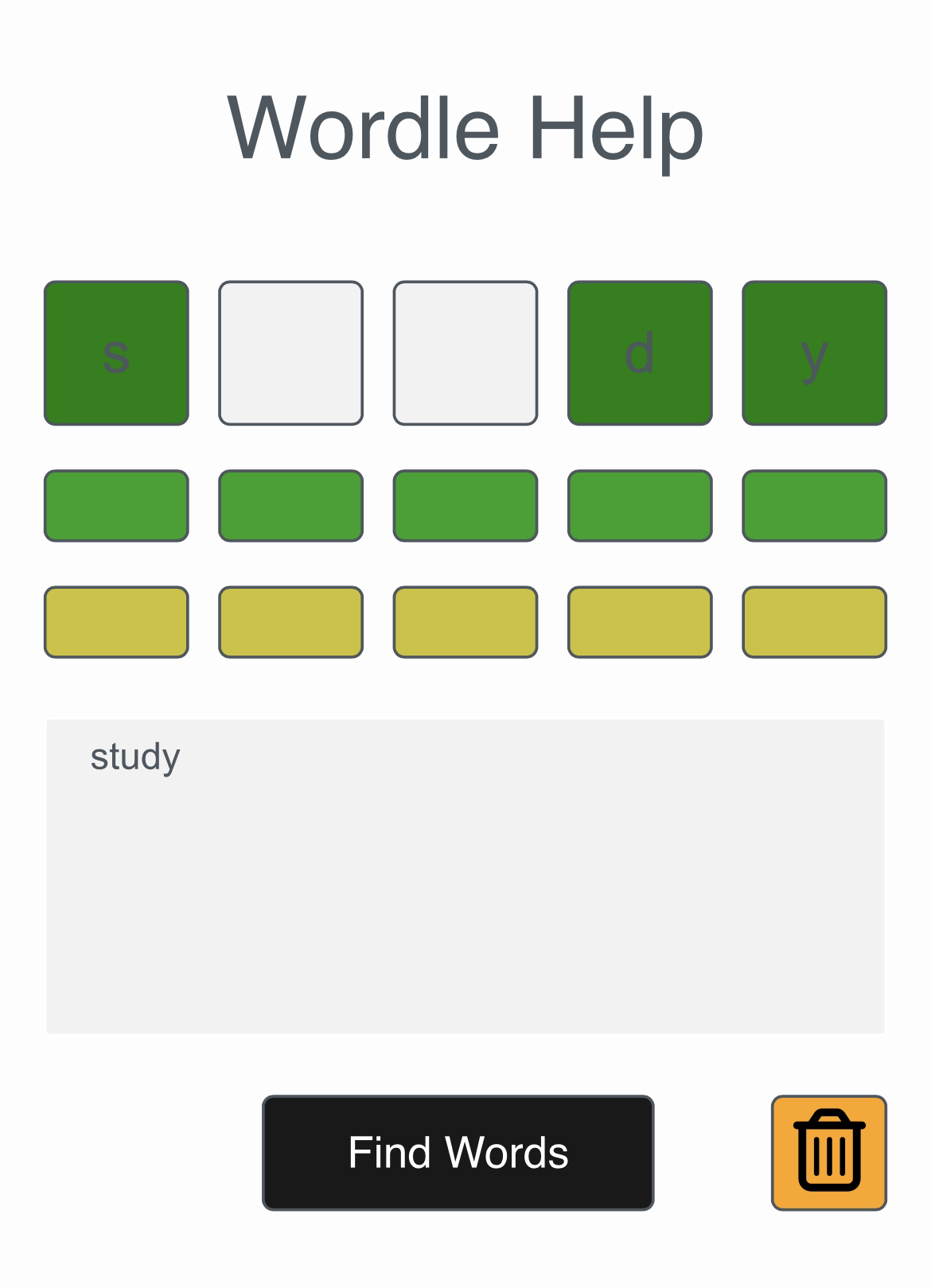Focus the last yellow field
Viewport: 931px width, 1288px height.
pos(814,622)
